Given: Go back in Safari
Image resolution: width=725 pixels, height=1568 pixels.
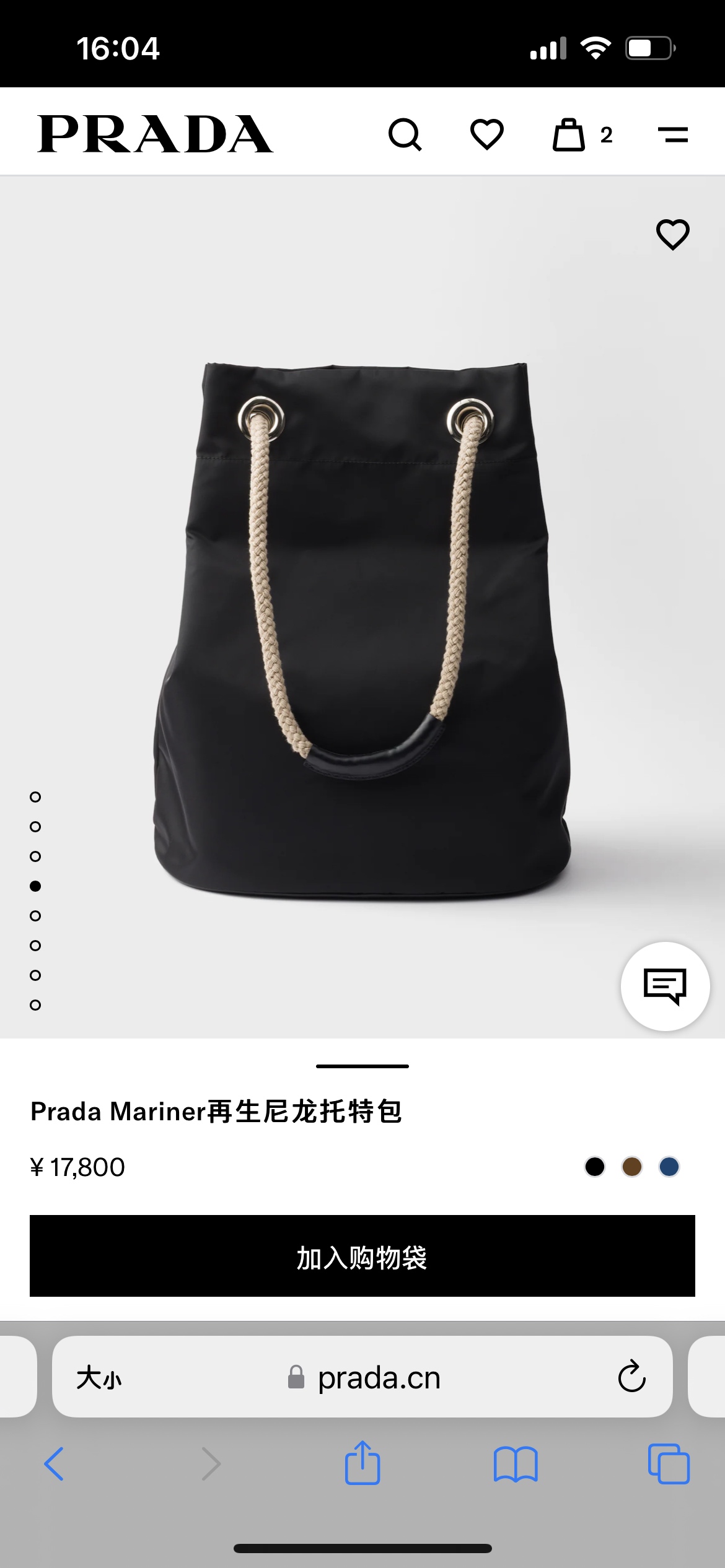Looking at the screenshot, I should point(54,1464).
